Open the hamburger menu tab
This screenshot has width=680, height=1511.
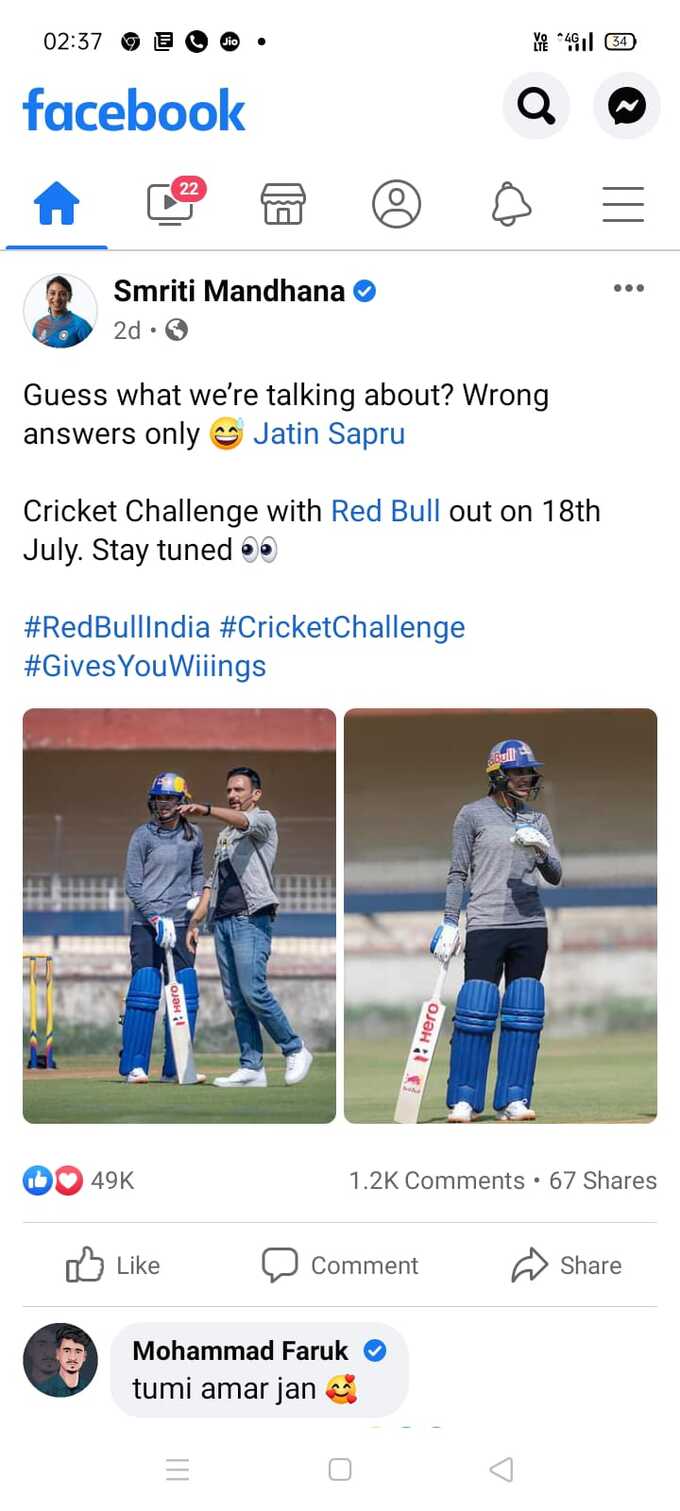point(622,205)
